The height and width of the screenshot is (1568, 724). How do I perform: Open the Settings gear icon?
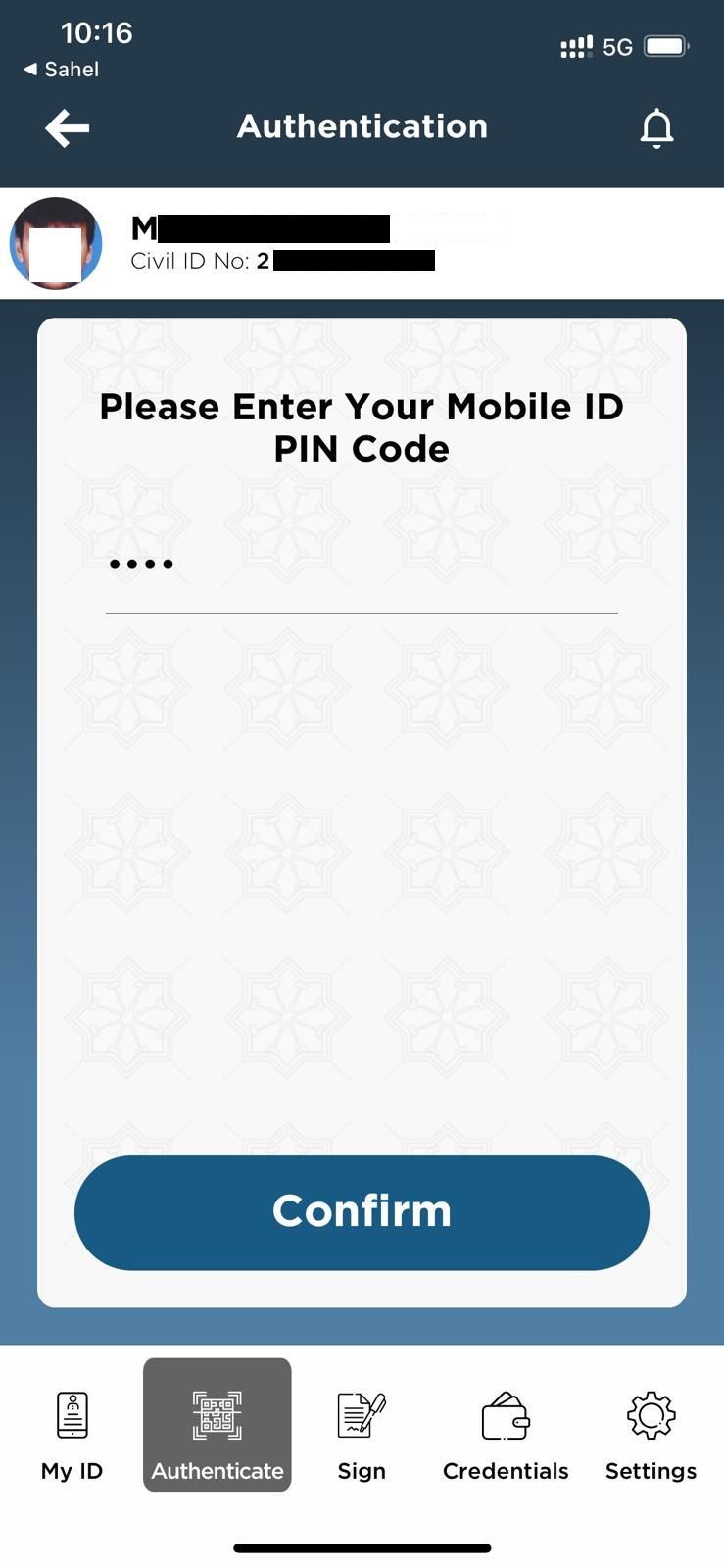[650, 1414]
